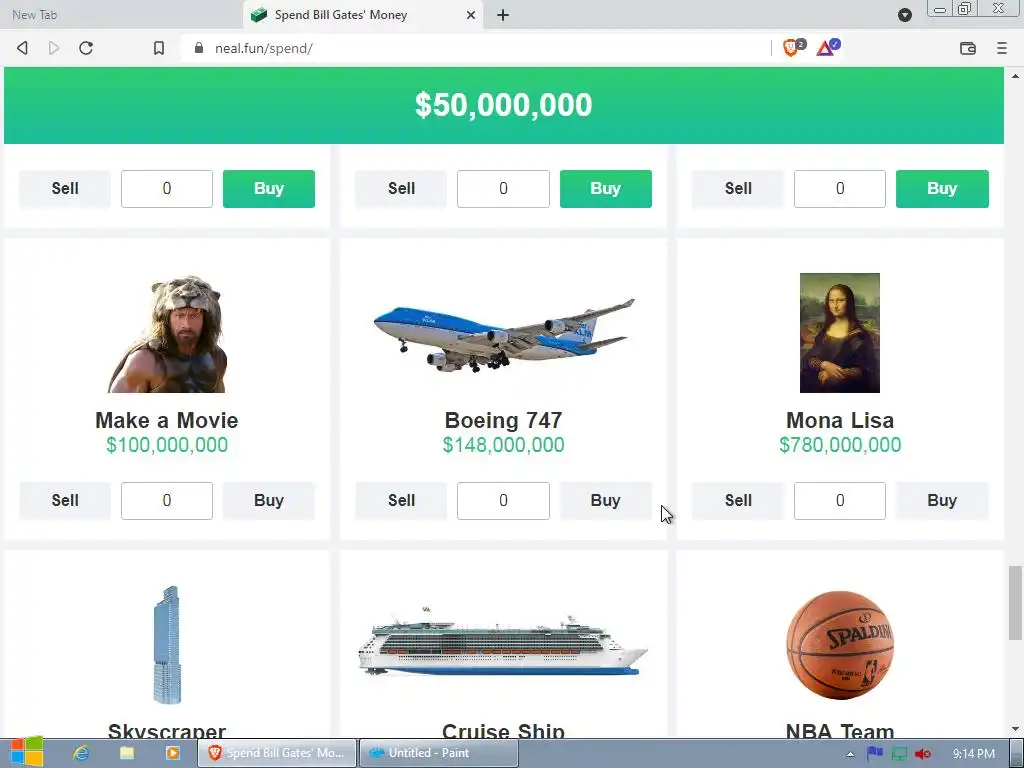Viewport: 1024px width, 768px height.
Task: Sell the Mona Lisa
Action: (738, 500)
